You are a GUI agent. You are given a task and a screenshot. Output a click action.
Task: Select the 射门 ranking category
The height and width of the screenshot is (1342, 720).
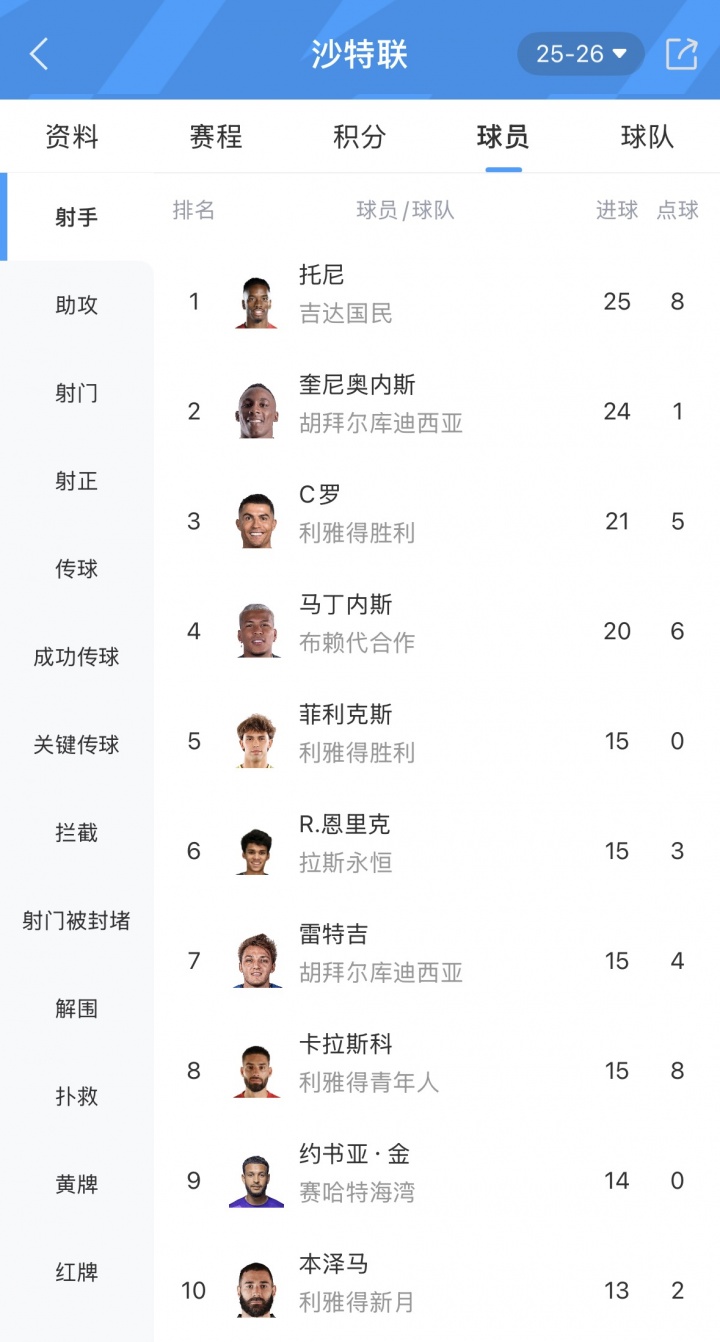pyautogui.click(x=77, y=393)
